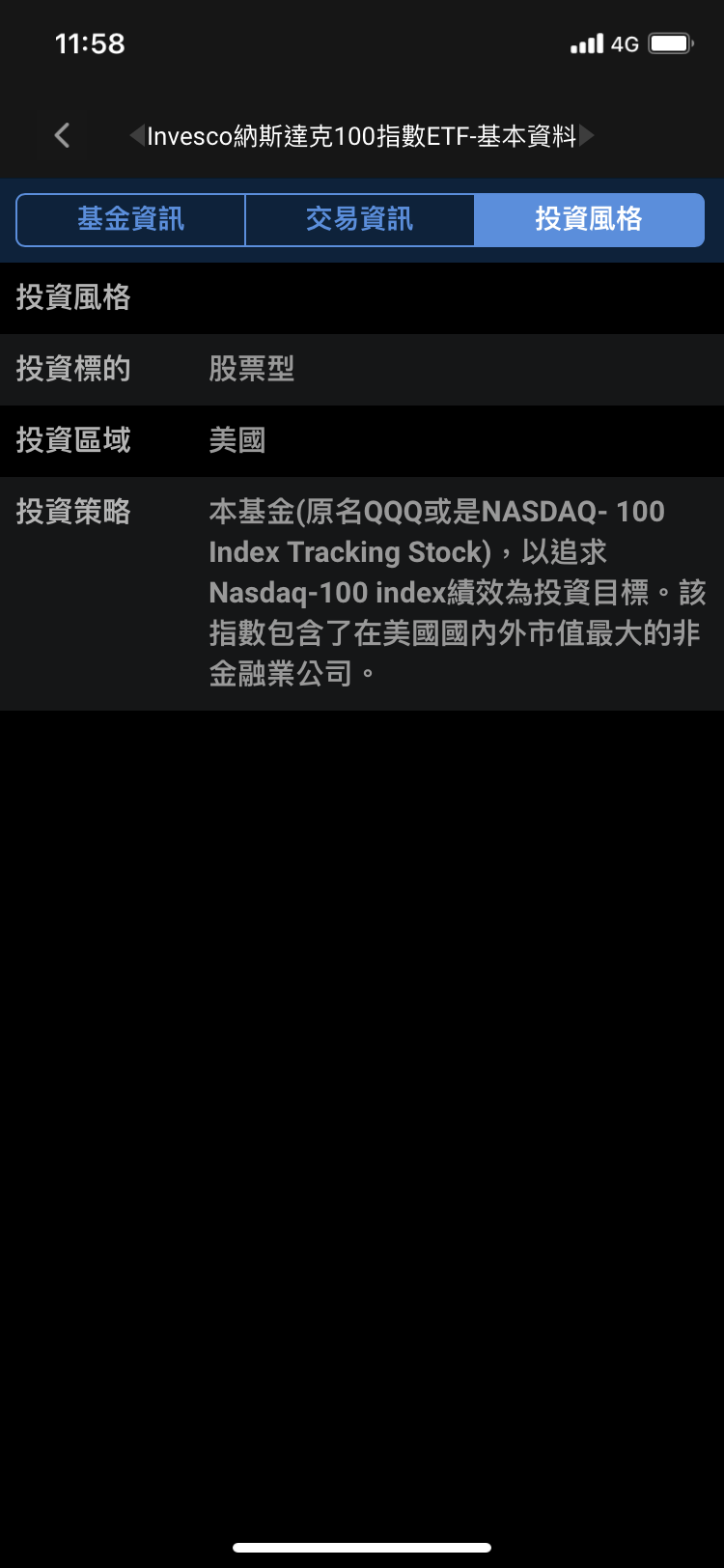Go back using the top-left arrow
The image size is (724, 1568).
pyautogui.click(x=63, y=135)
